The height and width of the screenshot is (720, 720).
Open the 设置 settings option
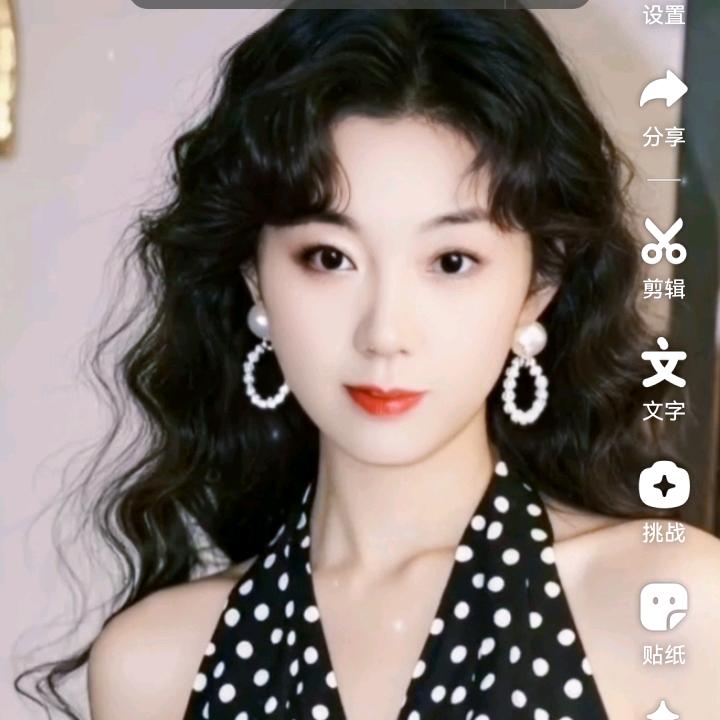point(664,14)
